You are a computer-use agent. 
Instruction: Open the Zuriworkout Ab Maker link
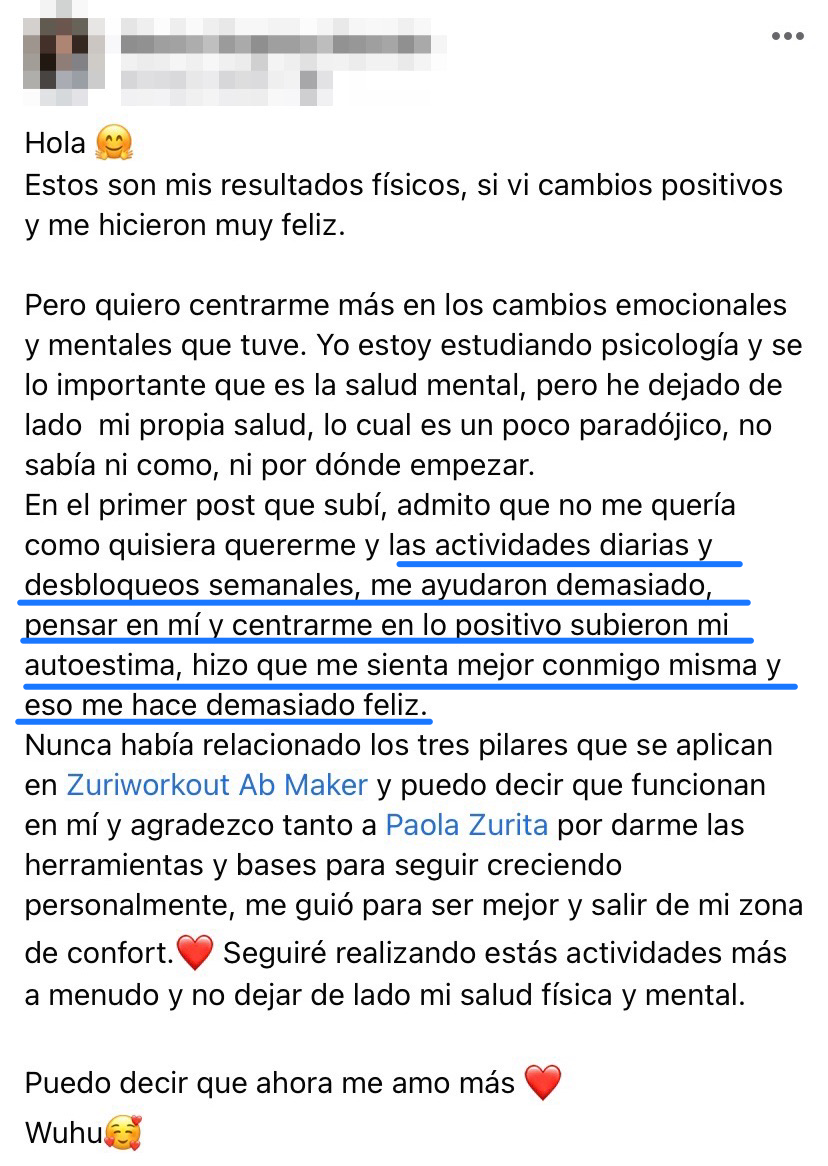click(217, 785)
